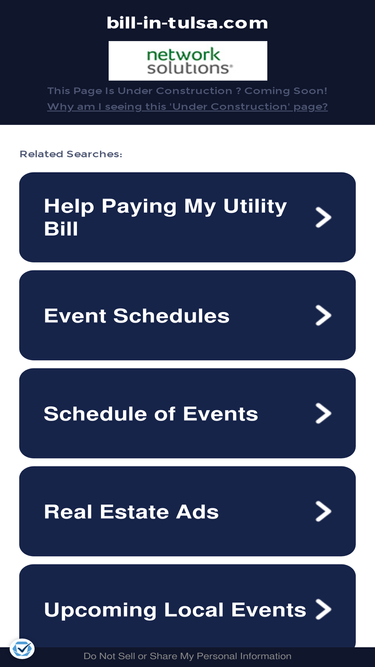Tap Schedule of Events result
Image resolution: width=375 pixels, height=667 pixels.
(187, 413)
